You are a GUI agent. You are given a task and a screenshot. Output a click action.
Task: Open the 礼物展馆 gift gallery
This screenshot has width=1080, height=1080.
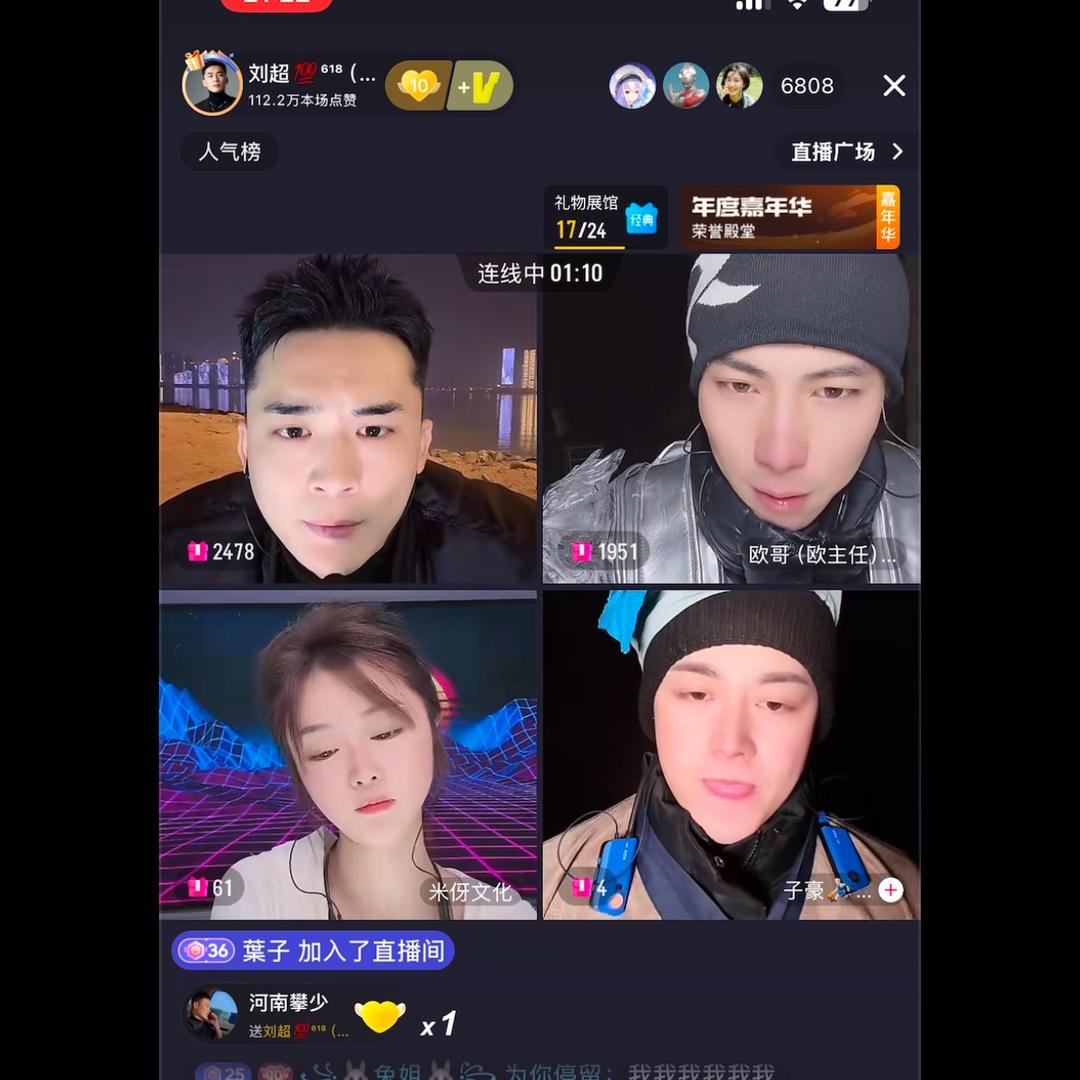[605, 217]
